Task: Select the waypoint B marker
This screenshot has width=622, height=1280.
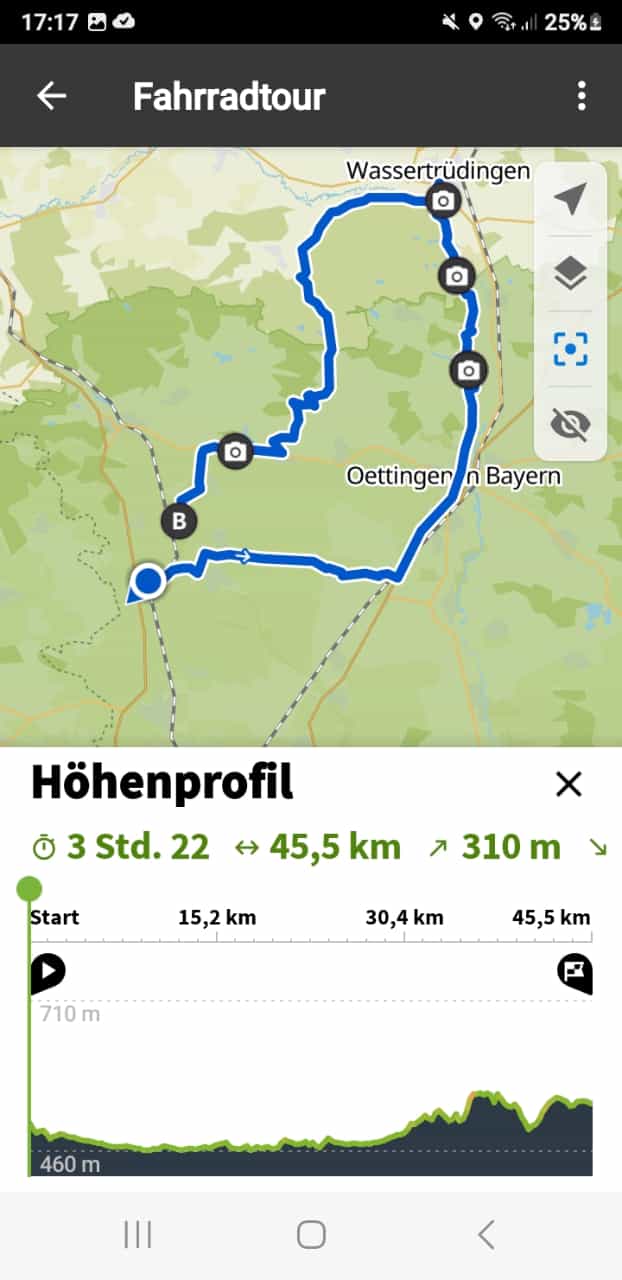Action: (x=179, y=520)
